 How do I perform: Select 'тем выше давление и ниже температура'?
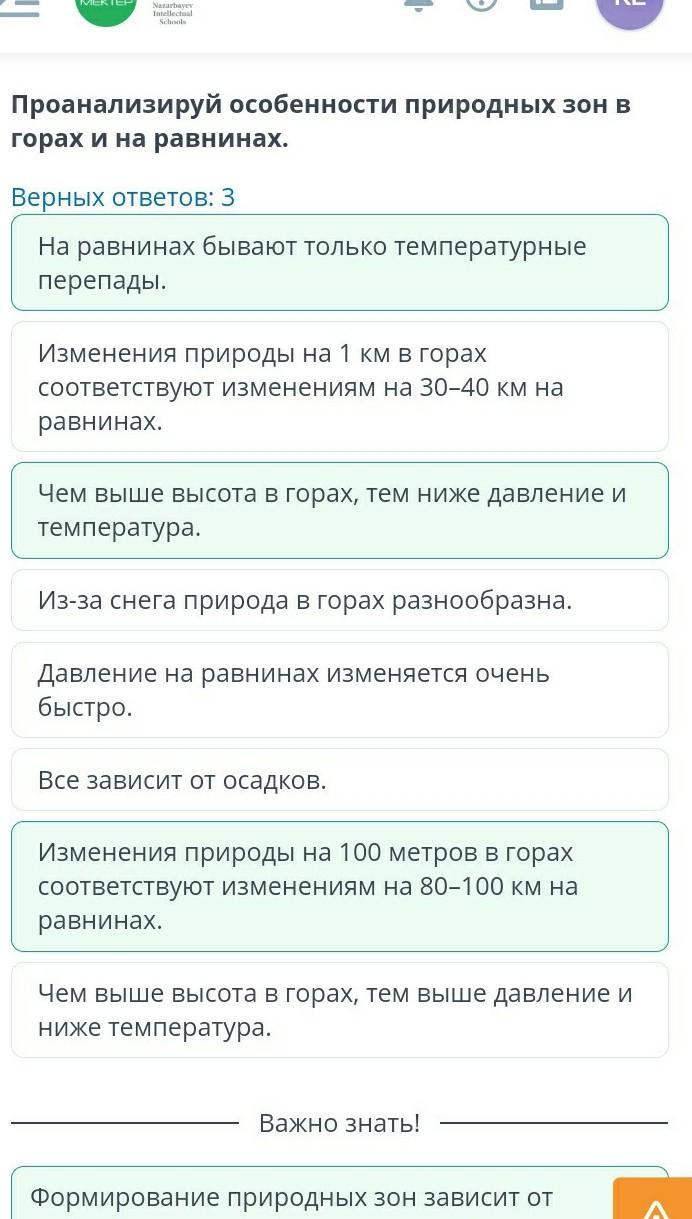(x=340, y=1010)
